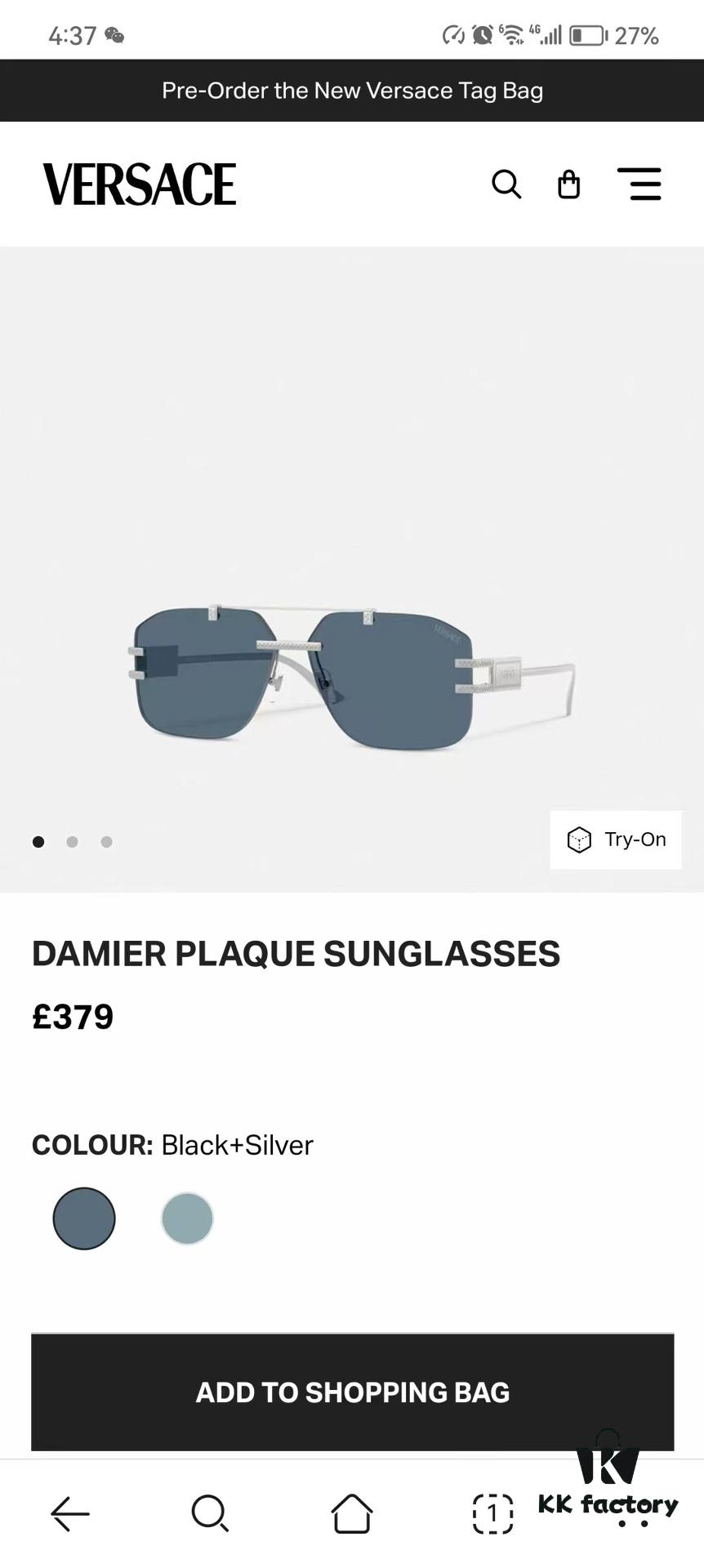Open the Pre-Order Versace Tag Bag banner
Image resolution: width=704 pixels, height=1568 pixels.
(352, 90)
